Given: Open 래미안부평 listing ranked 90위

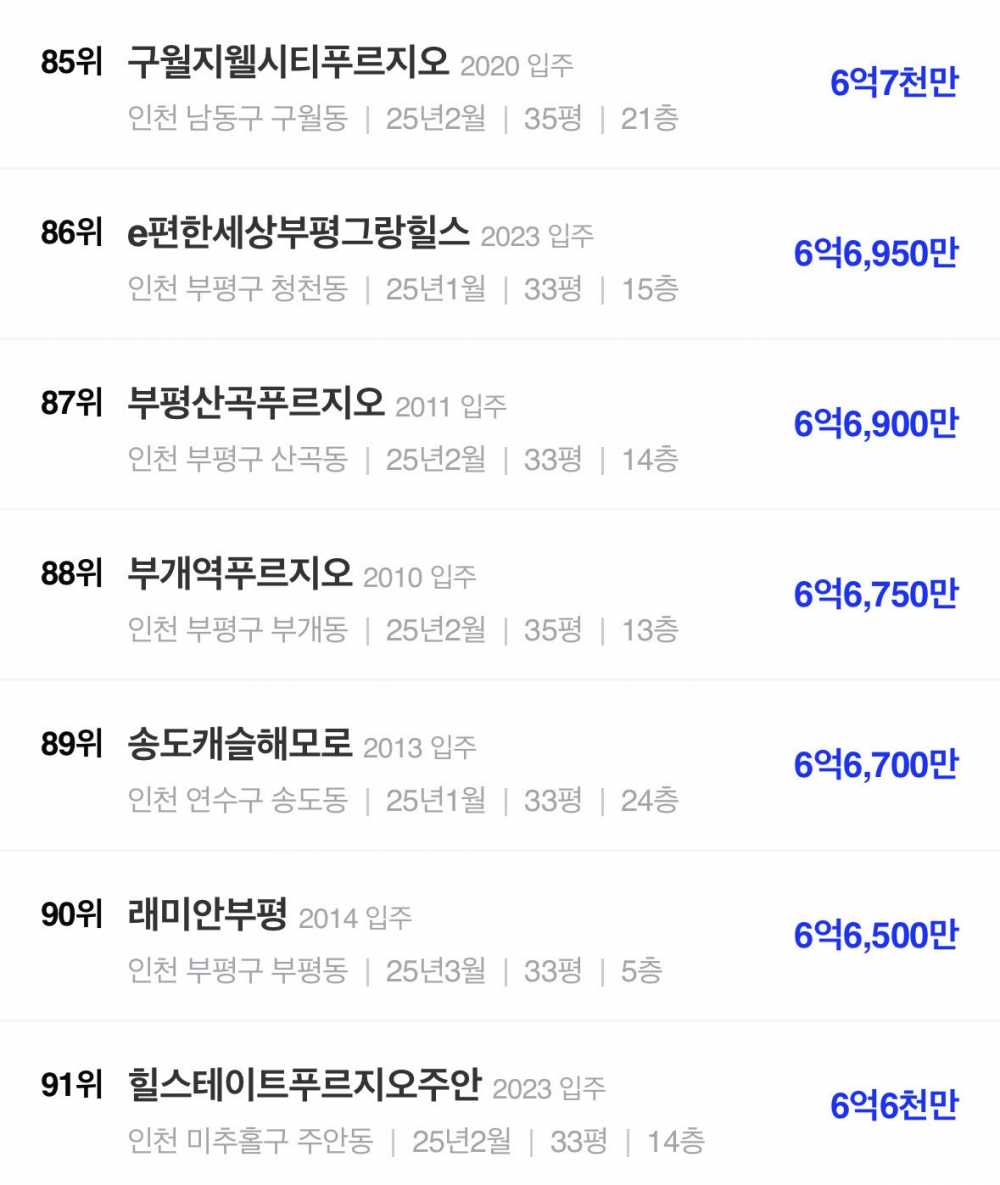Looking at the screenshot, I should click(x=208, y=915).
